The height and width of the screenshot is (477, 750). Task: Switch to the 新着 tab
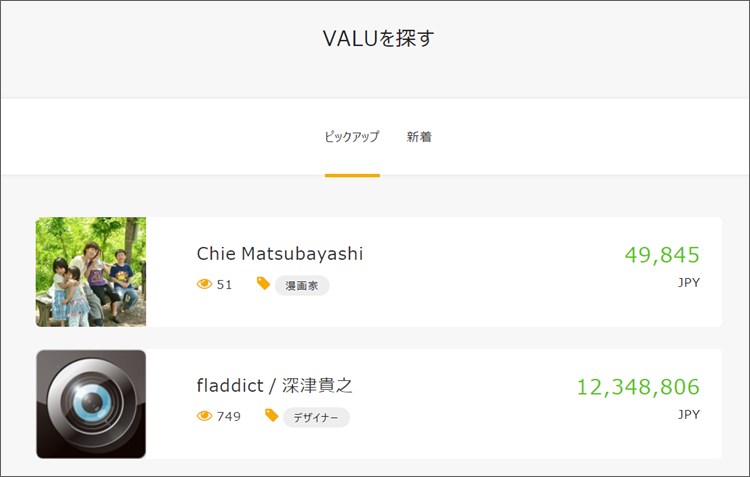point(419,137)
